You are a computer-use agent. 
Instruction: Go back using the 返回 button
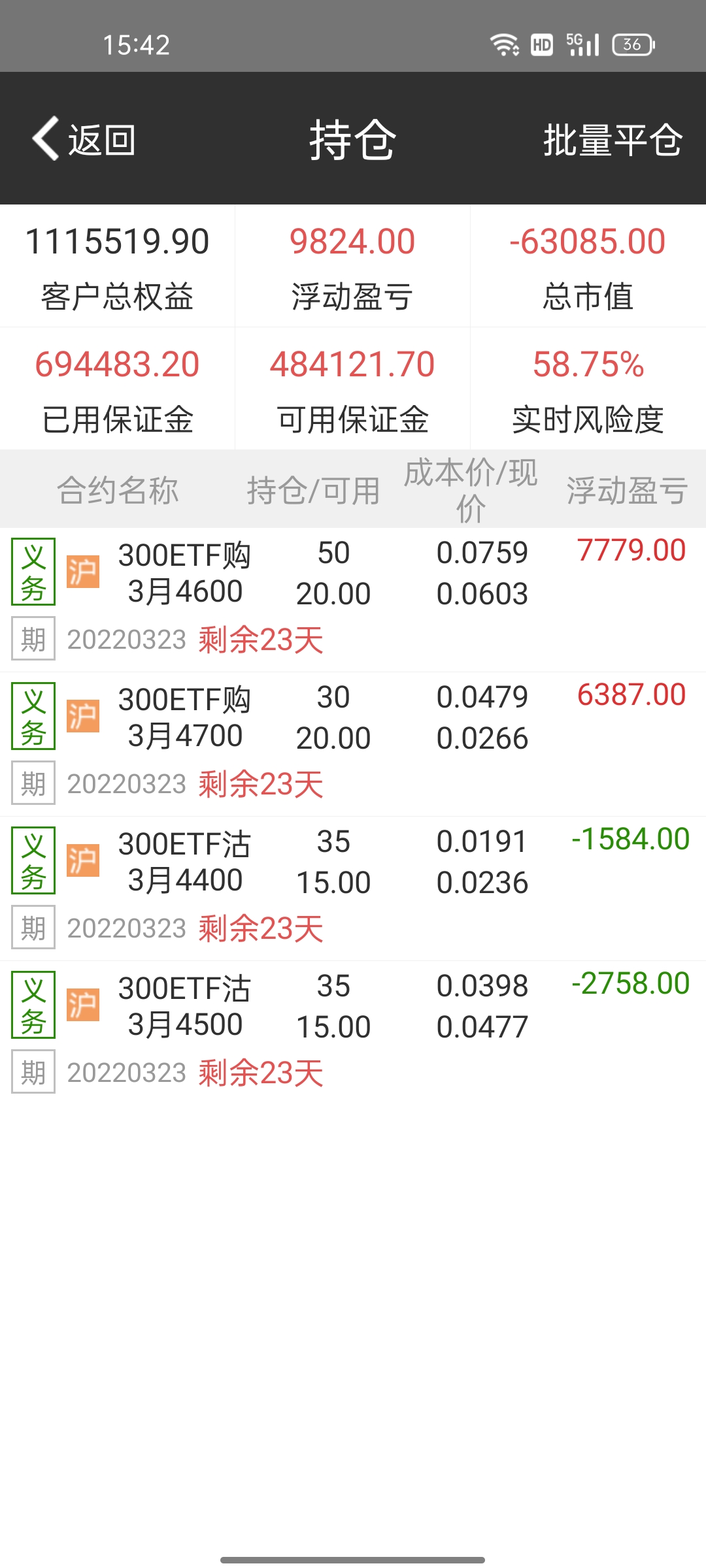[85, 139]
